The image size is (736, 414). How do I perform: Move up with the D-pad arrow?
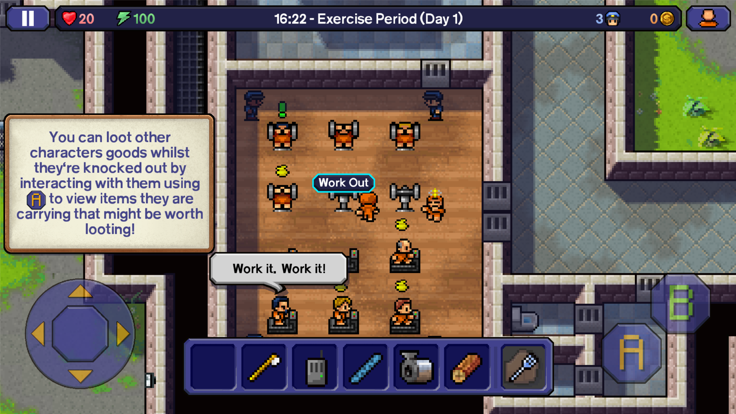coord(80,293)
